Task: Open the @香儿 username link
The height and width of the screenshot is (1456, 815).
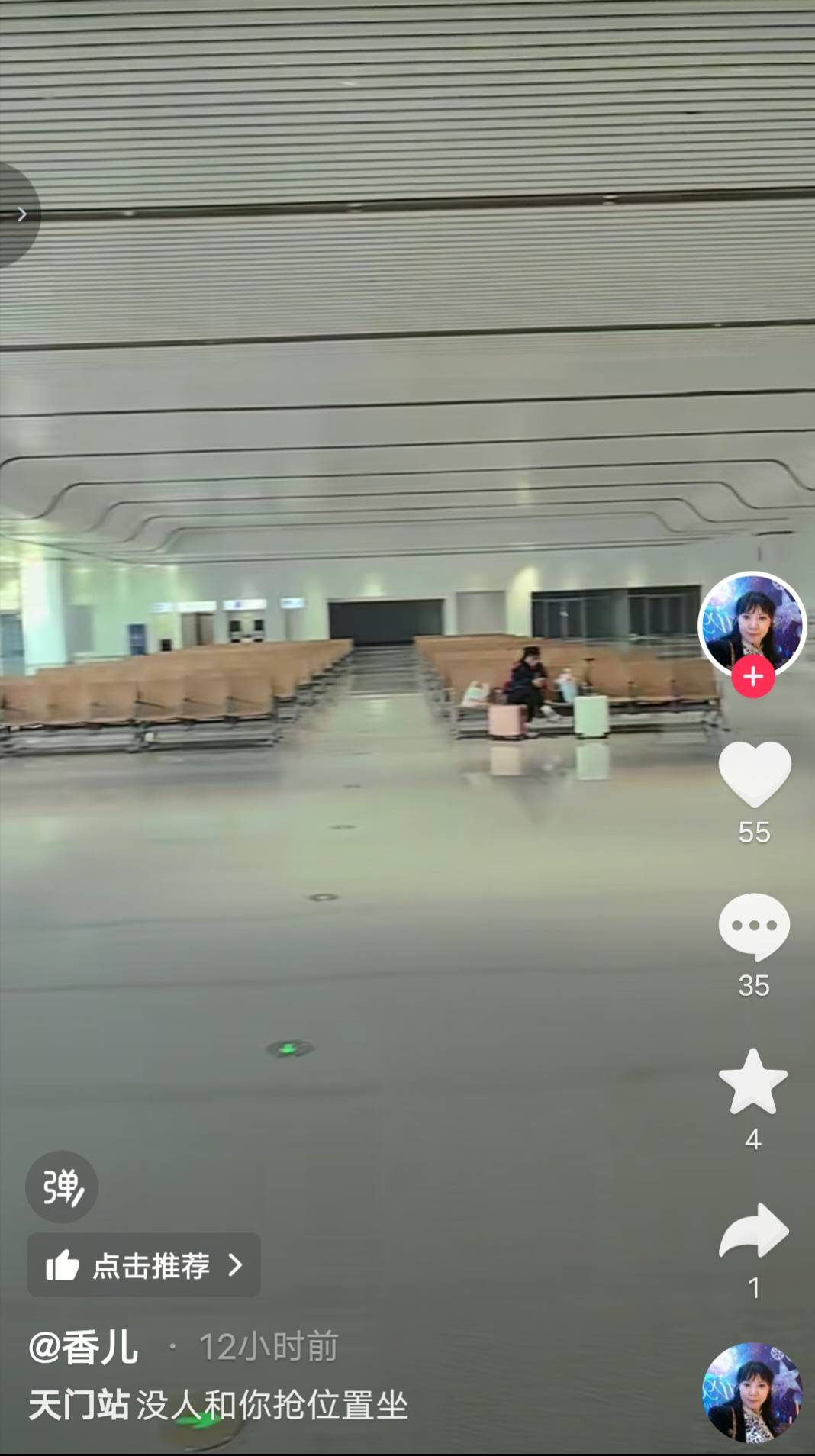Action: [x=84, y=1347]
